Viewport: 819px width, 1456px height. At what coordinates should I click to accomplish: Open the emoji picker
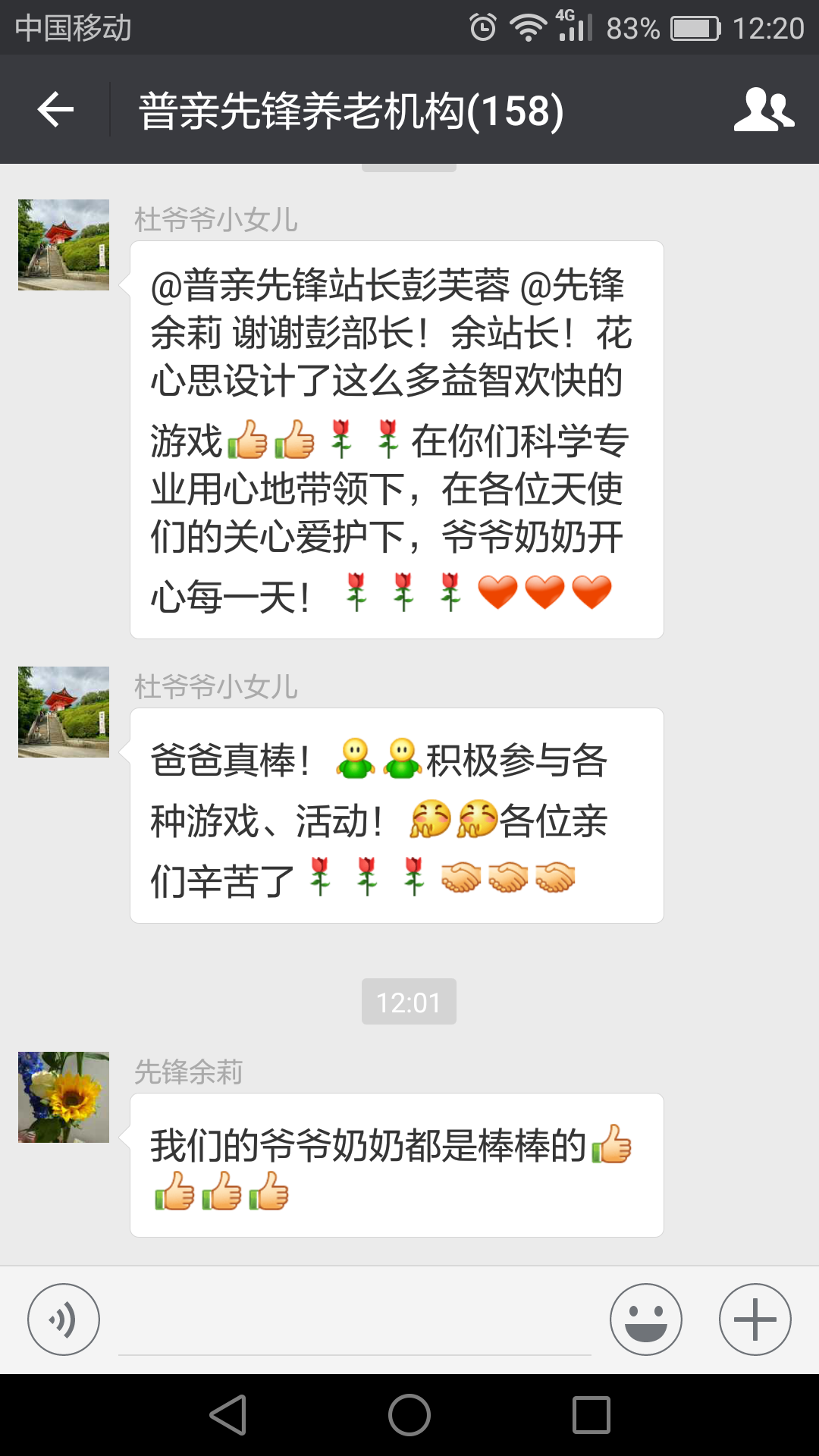[x=645, y=1319]
